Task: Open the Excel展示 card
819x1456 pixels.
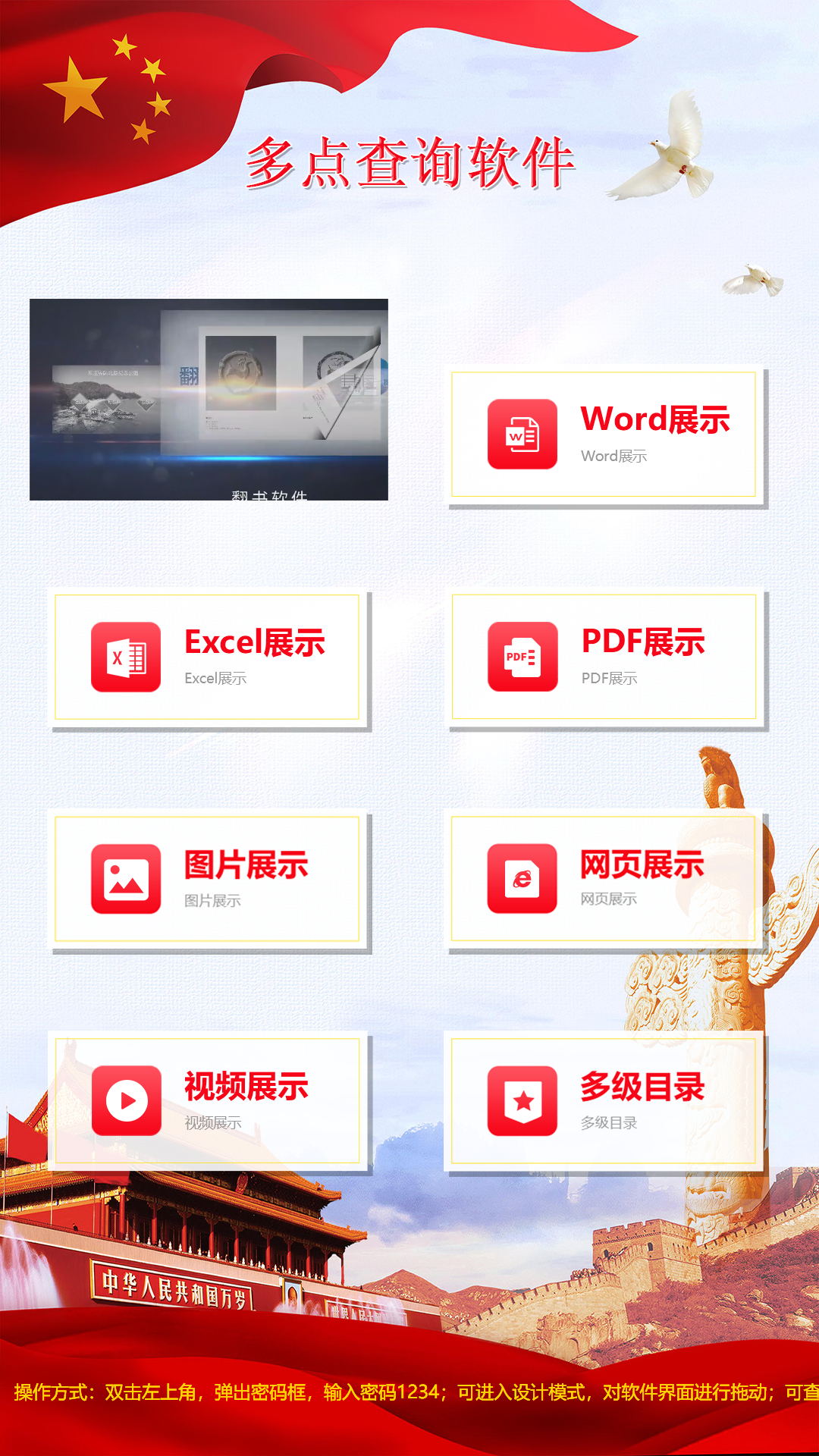Action: [207, 657]
